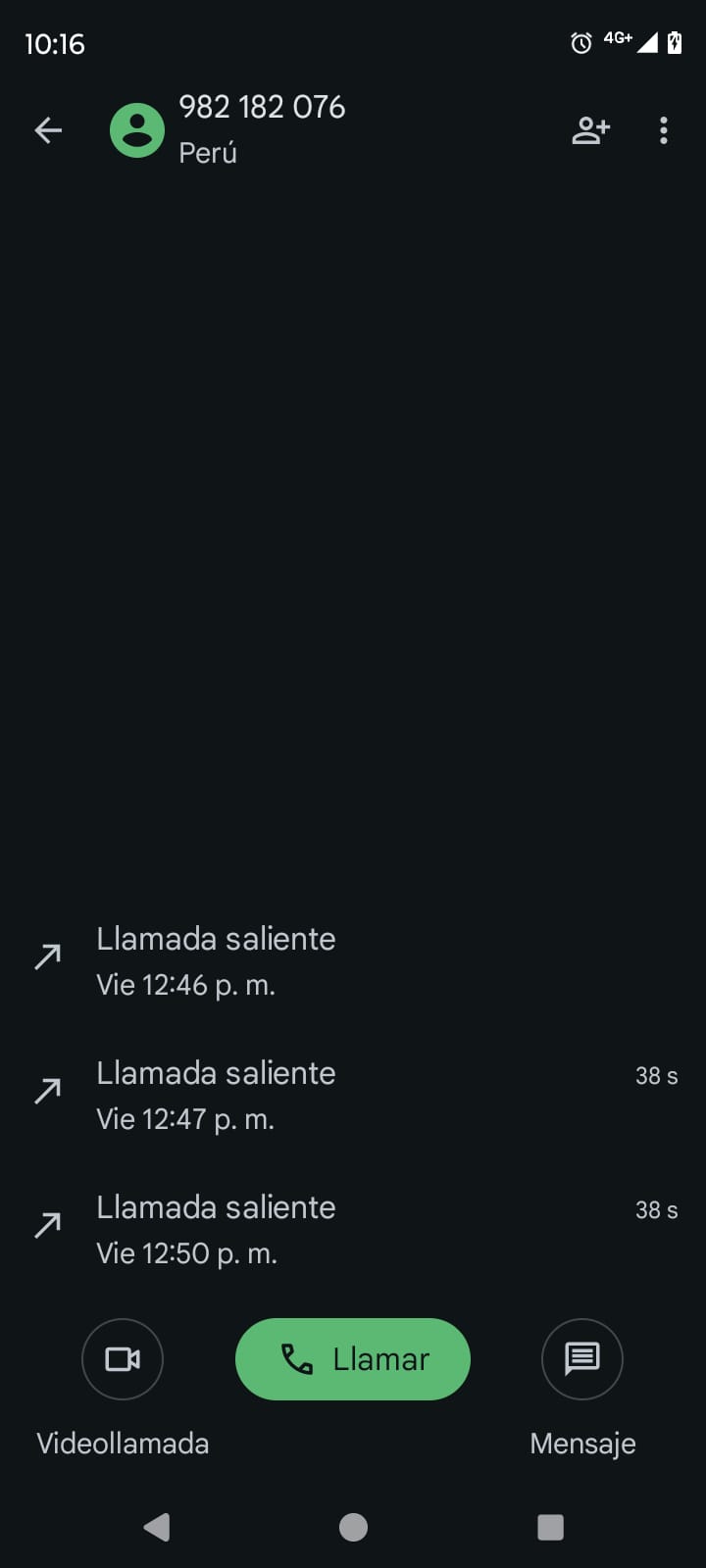Start a video call with Videollamada
This screenshot has width=706, height=1568.
pos(123,1359)
